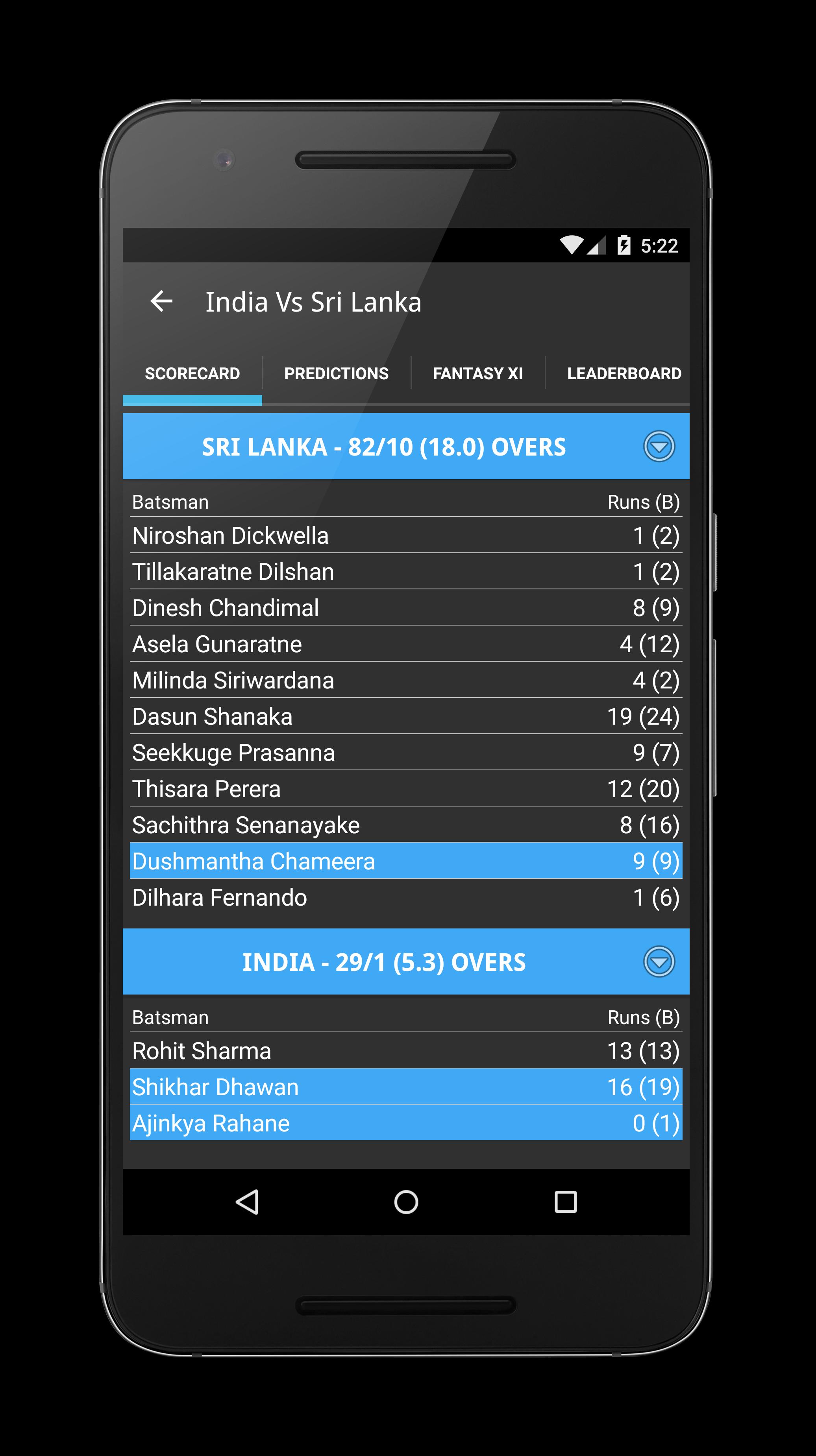
Task: Select the Scorecard tab
Action: (x=192, y=374)
